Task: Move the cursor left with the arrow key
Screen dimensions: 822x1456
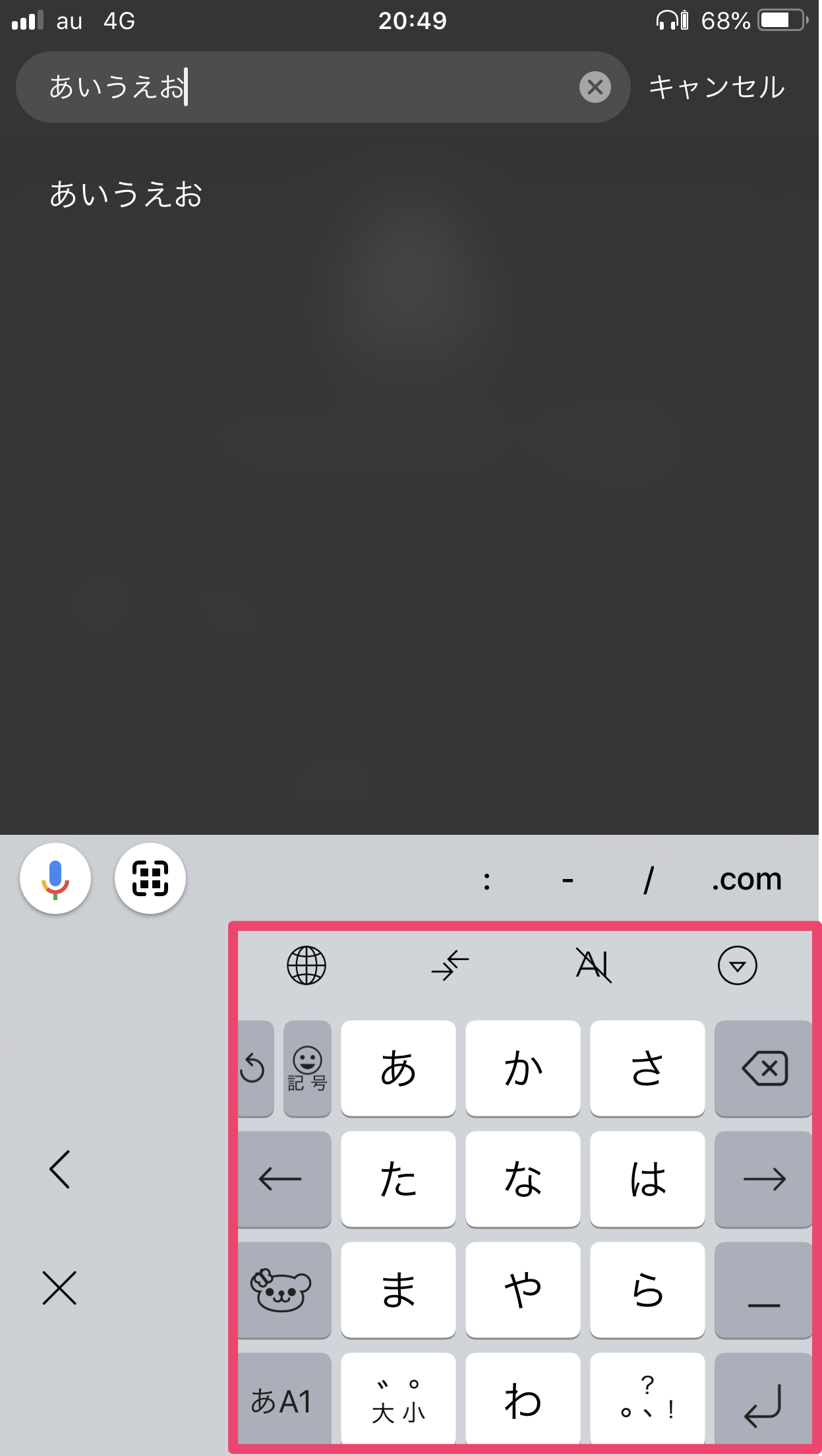Action: [x=282, y=1179]
